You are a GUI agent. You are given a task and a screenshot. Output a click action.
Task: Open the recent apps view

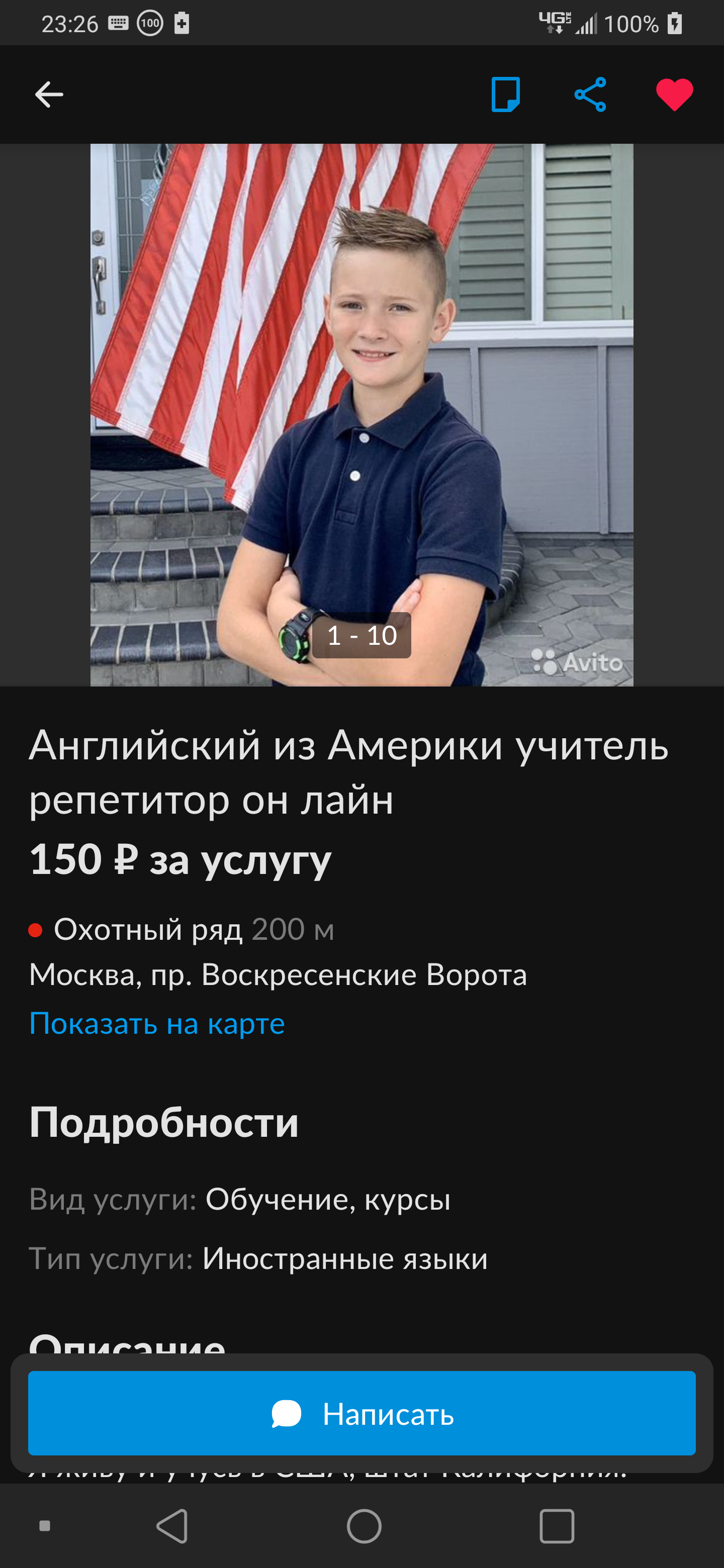(557, 1527)
